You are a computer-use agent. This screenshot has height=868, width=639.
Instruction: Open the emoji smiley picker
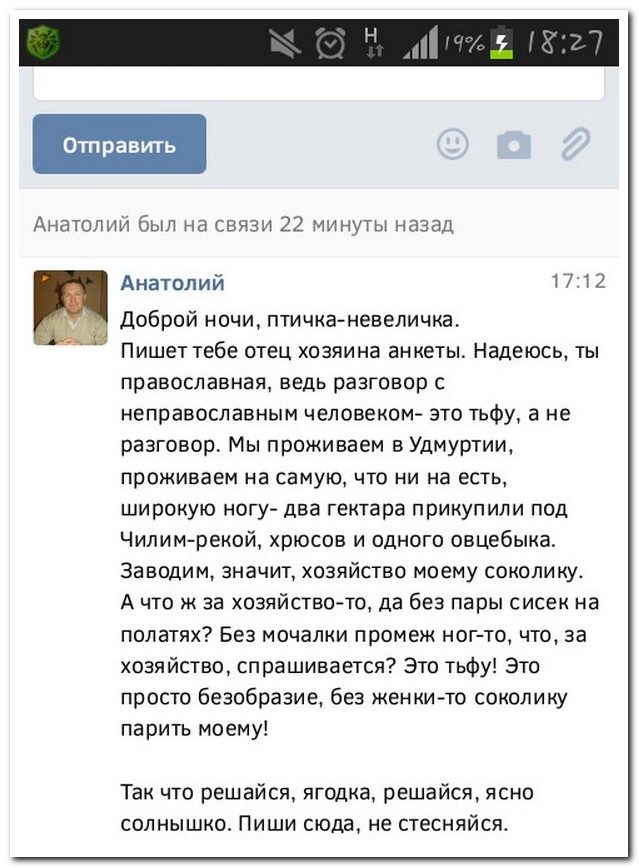(453, 144)
